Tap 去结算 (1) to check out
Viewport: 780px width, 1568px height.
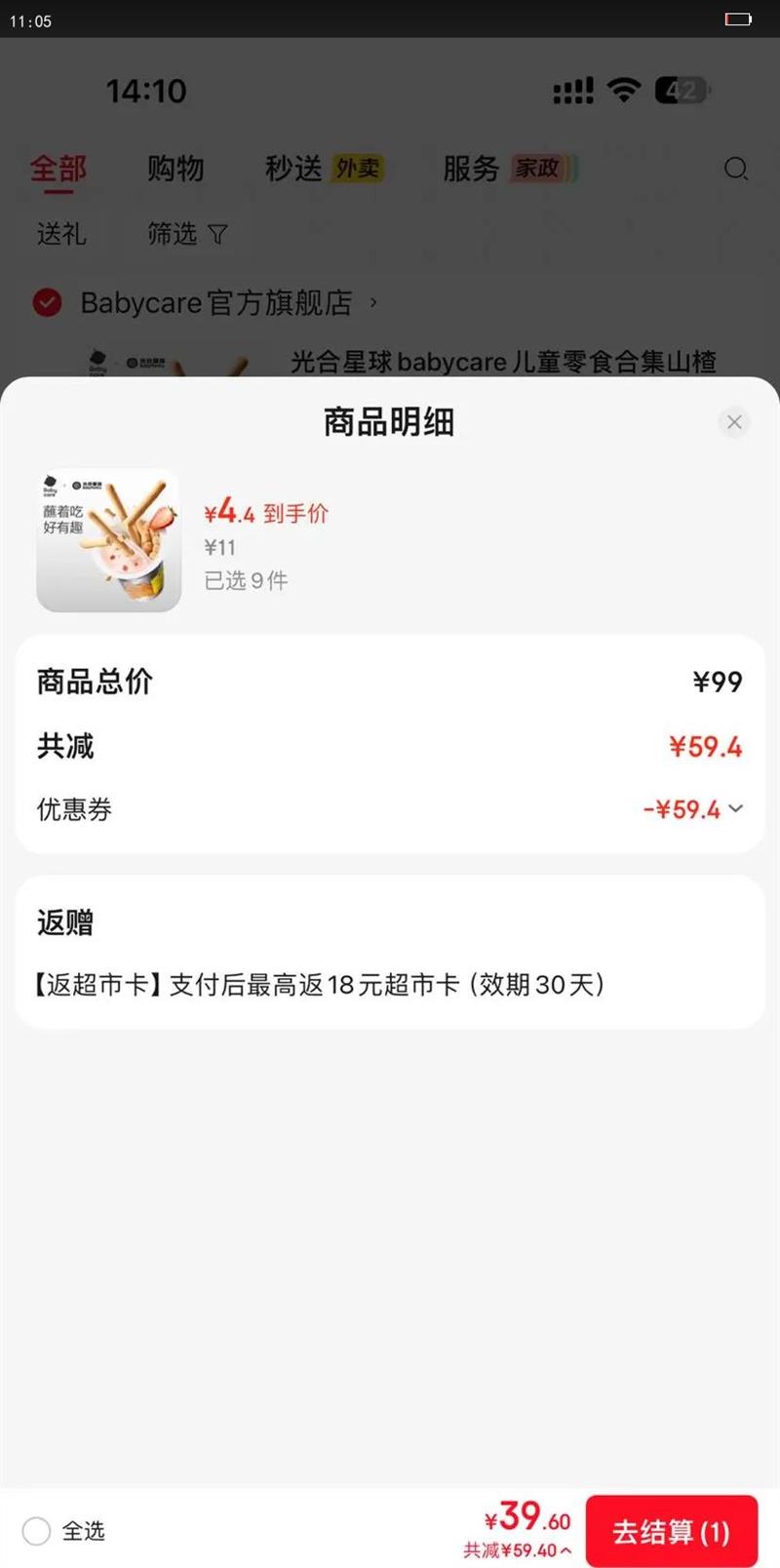671,1531
